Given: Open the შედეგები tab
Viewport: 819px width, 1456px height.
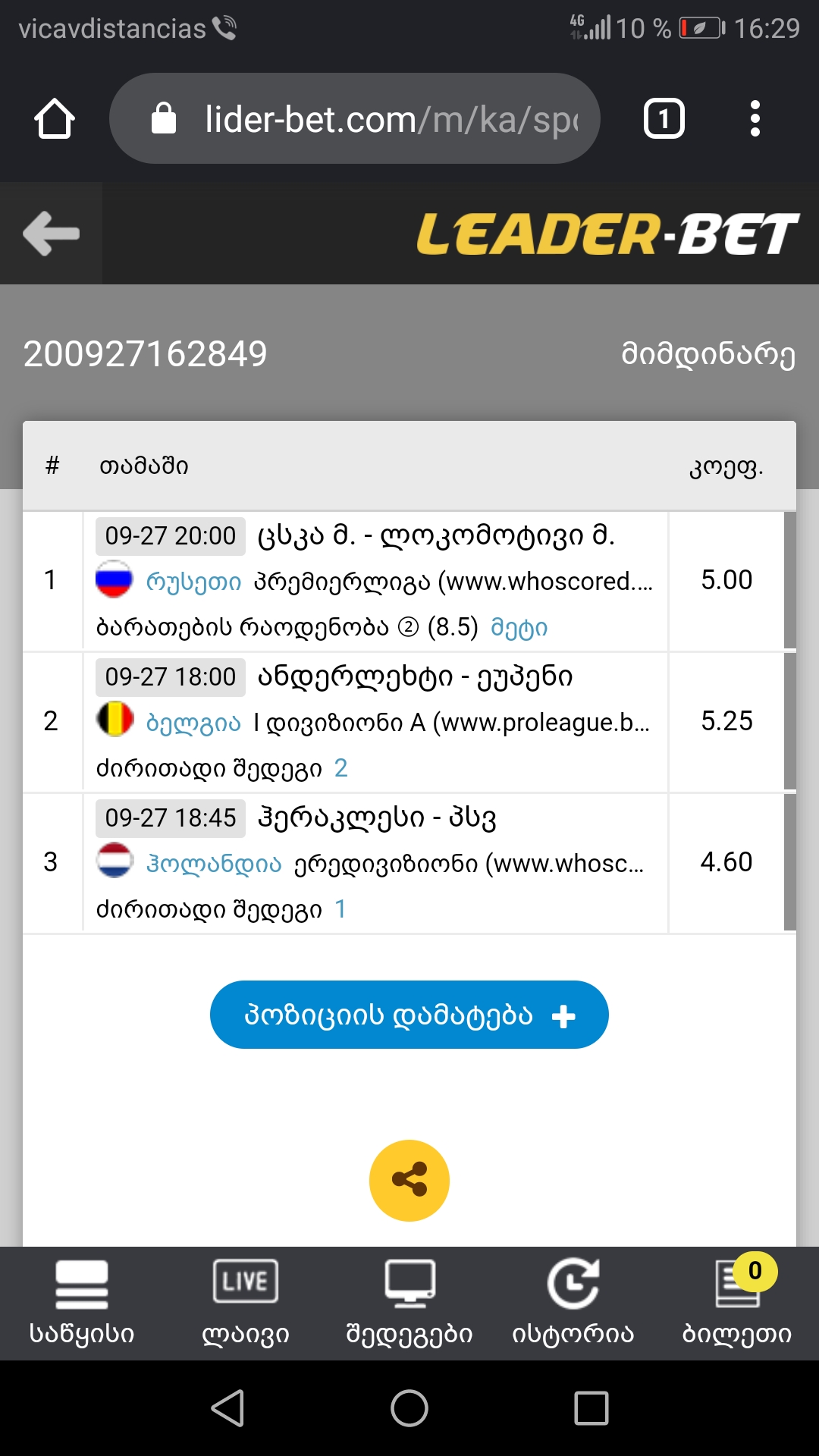Looking at the screenshot, I should click(x=409, y=1303).
